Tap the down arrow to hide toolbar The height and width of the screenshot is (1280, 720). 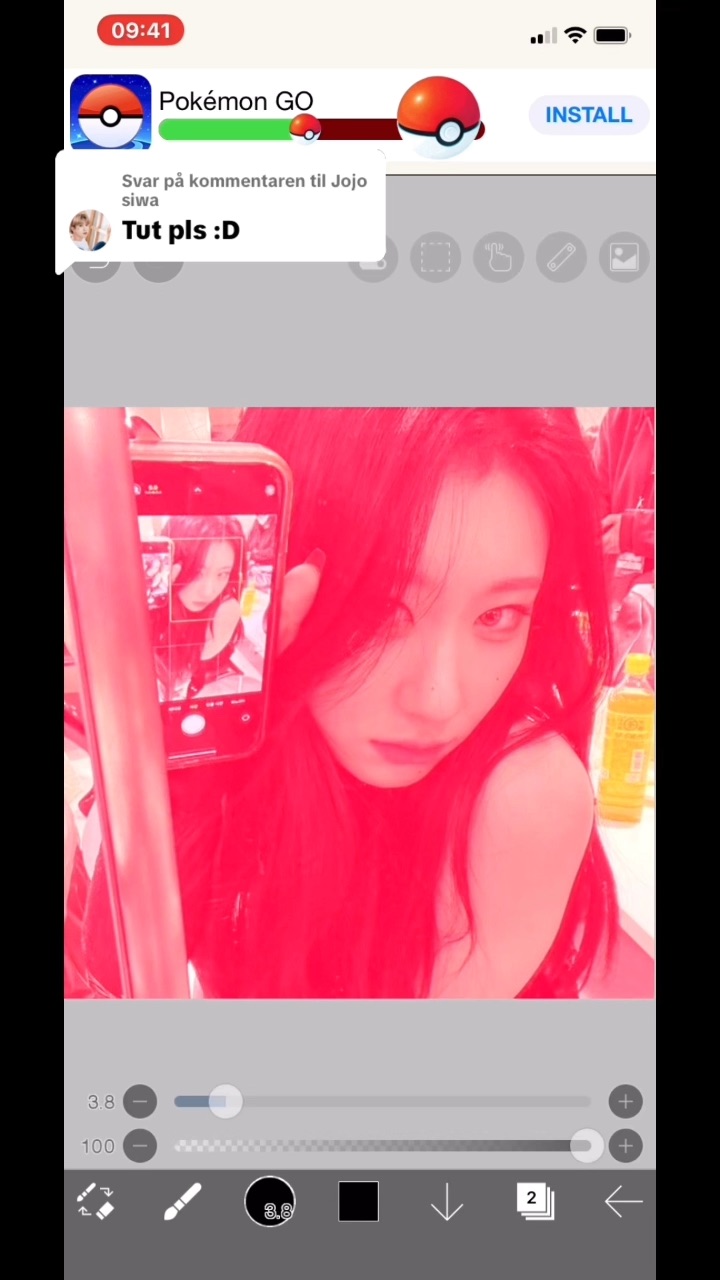pyautogui.click(x=446, y=1201)
